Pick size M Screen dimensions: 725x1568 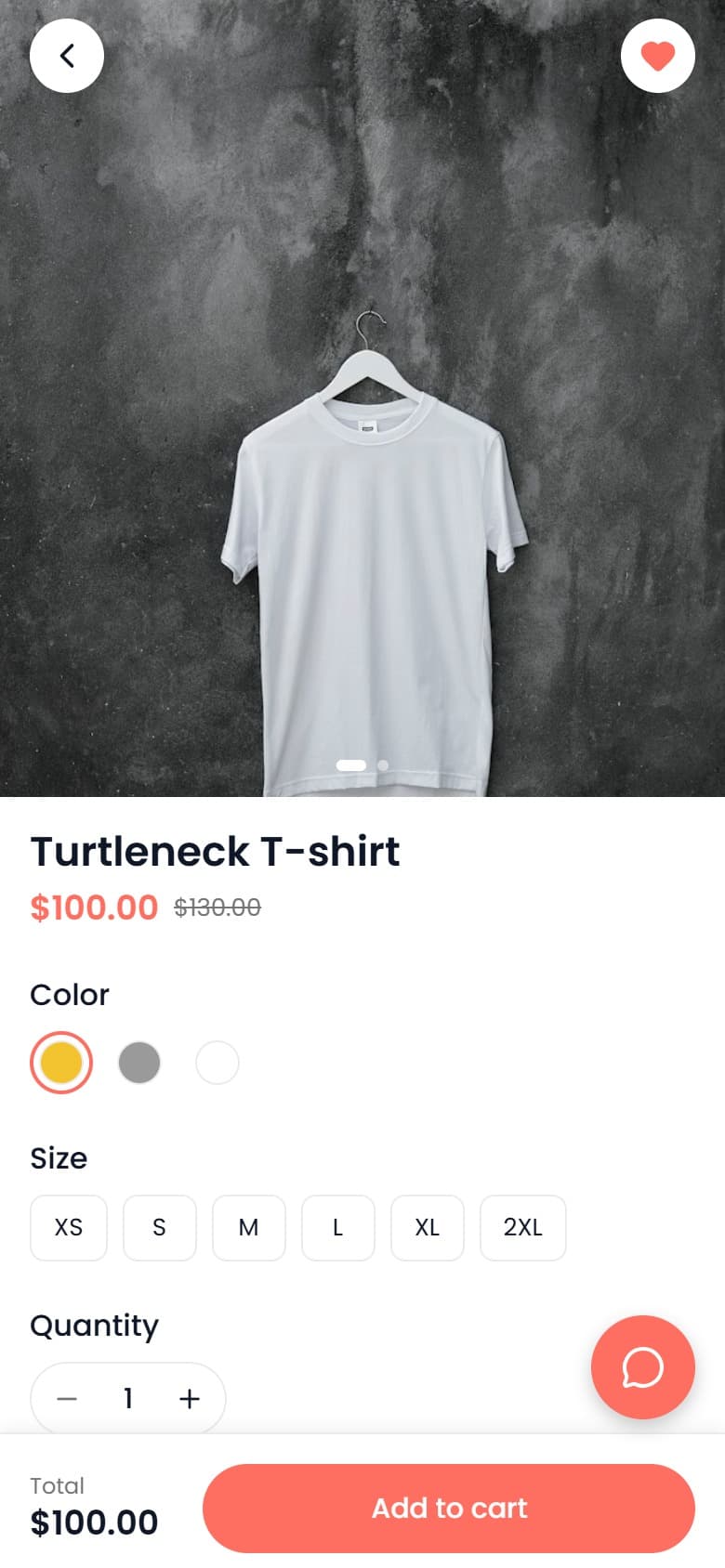[x=249, y=1228]
